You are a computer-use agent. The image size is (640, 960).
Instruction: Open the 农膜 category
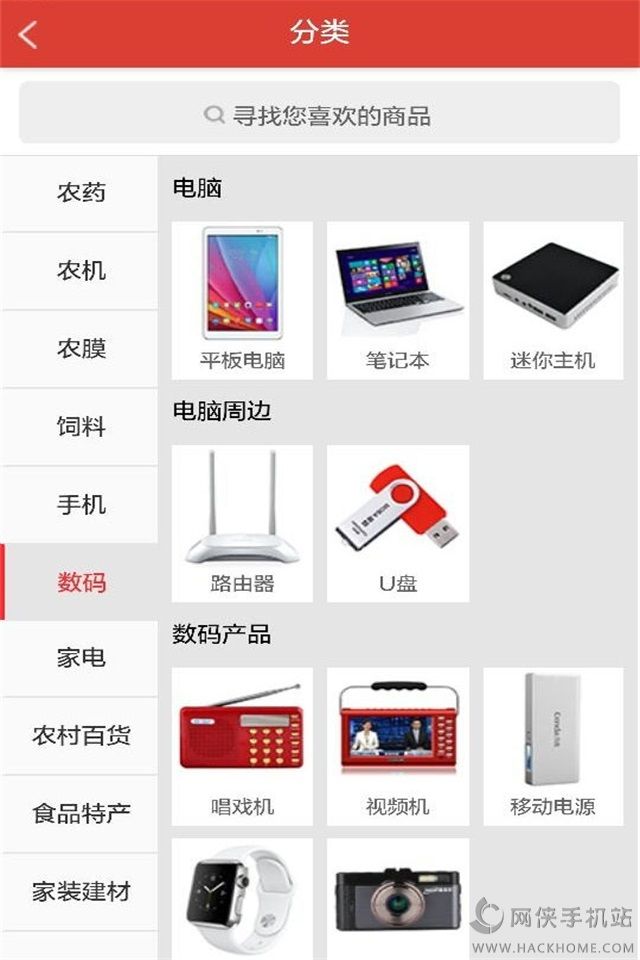[x=80, y=349]
